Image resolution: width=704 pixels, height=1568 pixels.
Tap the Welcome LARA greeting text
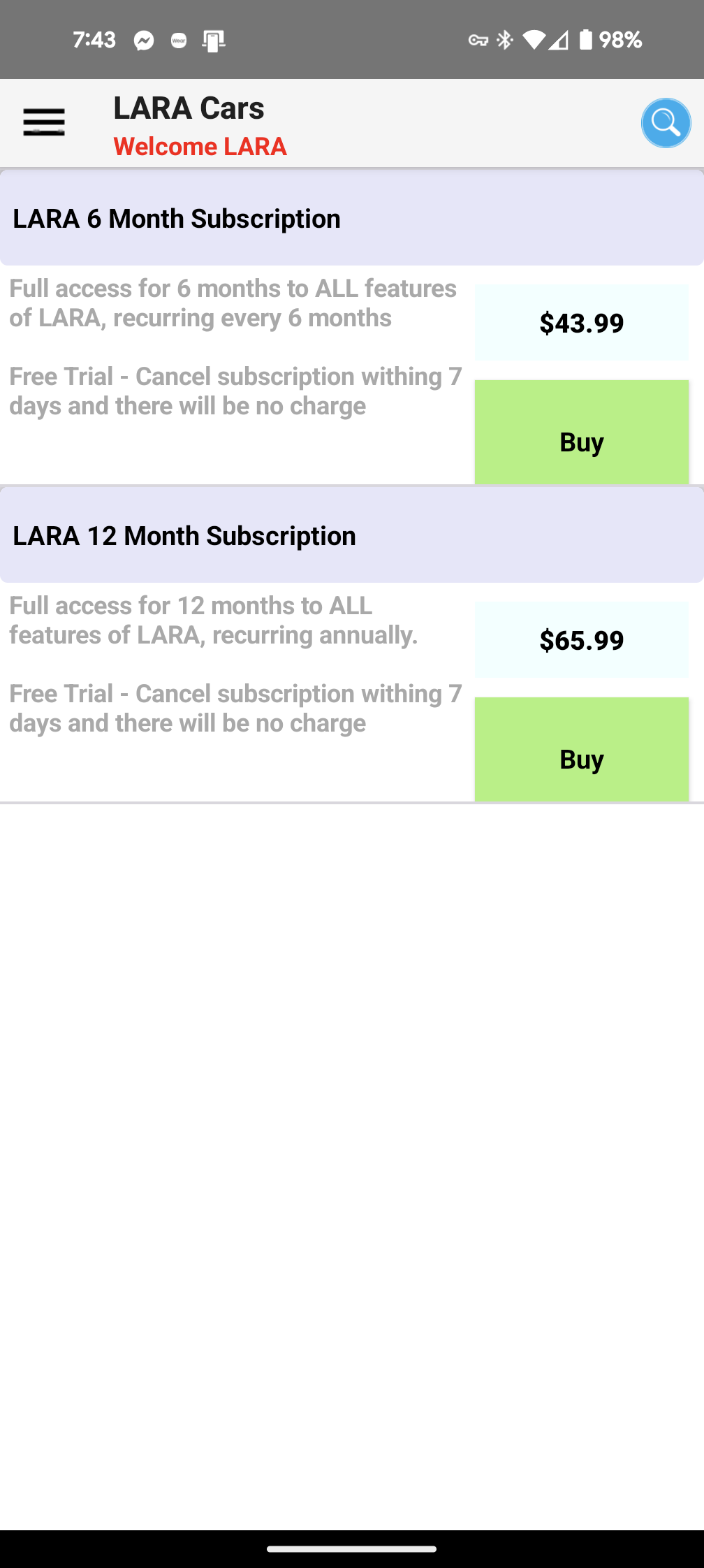click(x=200, y=146)
